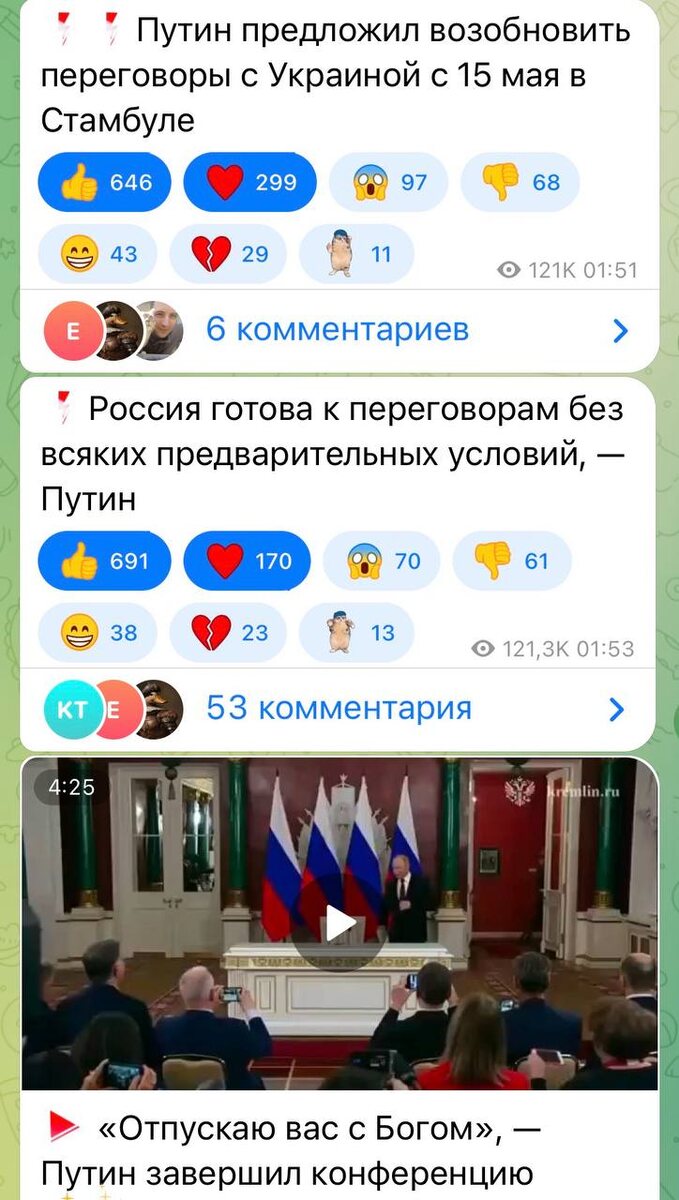The width and height of the screenshot is (679, 1200).
Task: Tap thumbs-up reaction with 646 on Istanbul post
Action: (104, 182)
